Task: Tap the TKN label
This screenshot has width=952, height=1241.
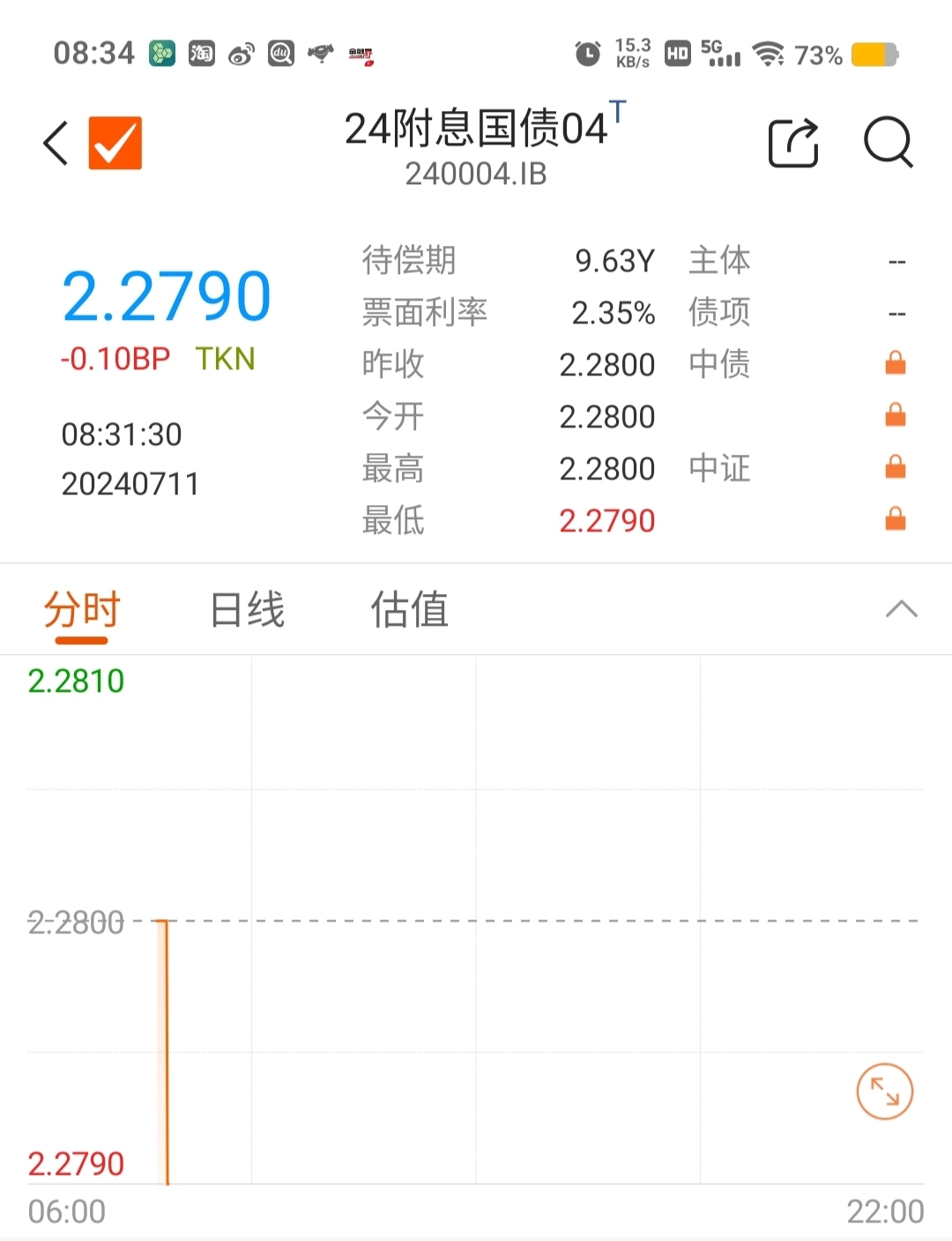Action: 225,359
